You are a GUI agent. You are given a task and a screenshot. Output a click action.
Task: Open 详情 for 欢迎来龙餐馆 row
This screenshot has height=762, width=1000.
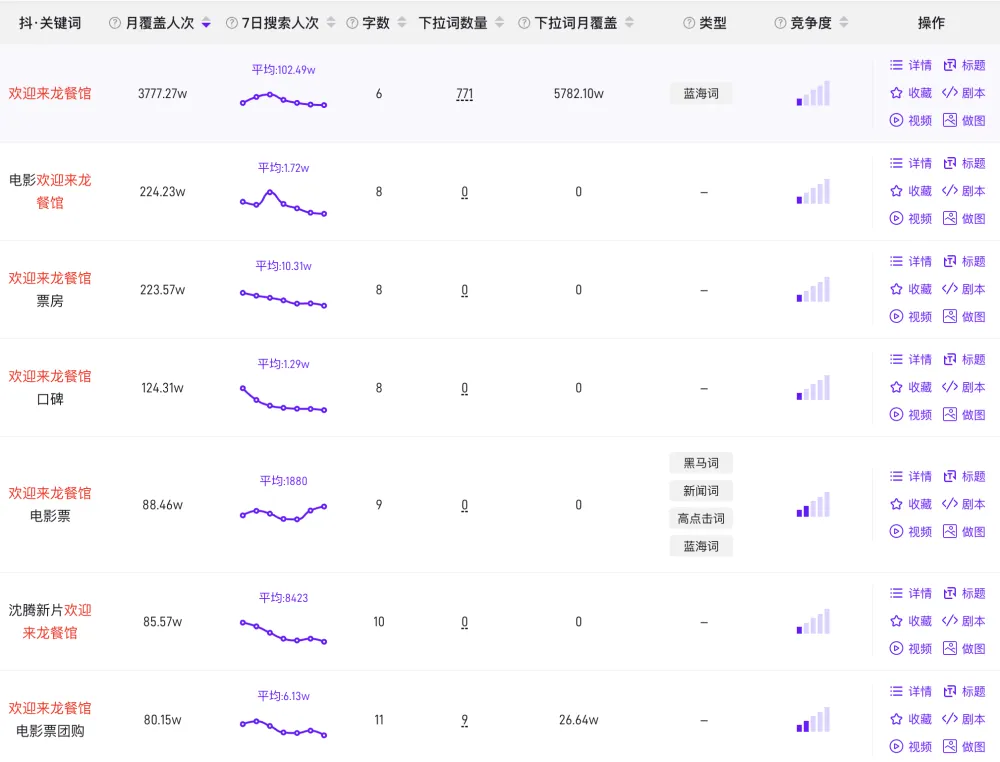pos(911,65)
